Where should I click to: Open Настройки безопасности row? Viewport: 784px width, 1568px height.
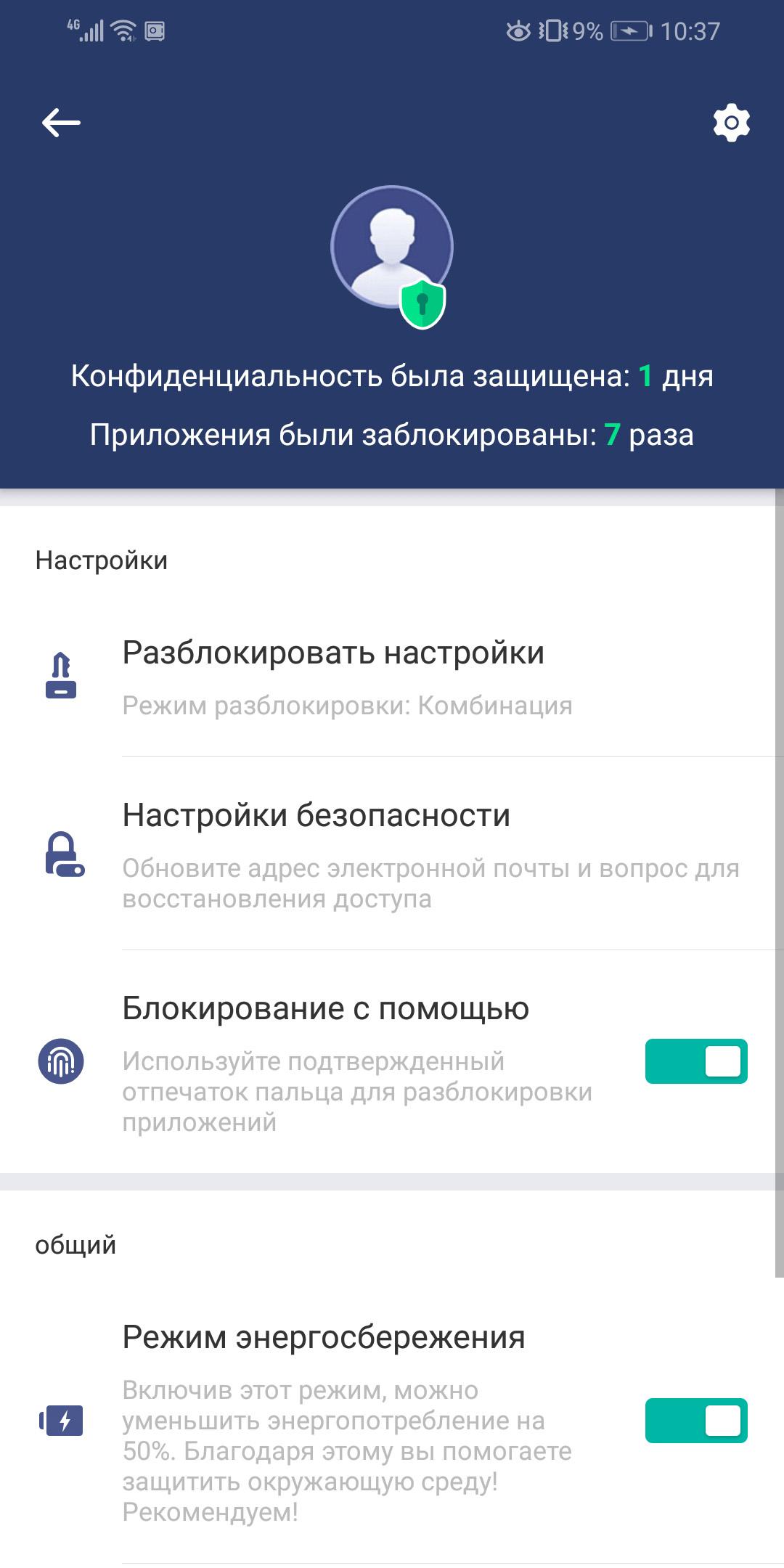tap(392, 854)
